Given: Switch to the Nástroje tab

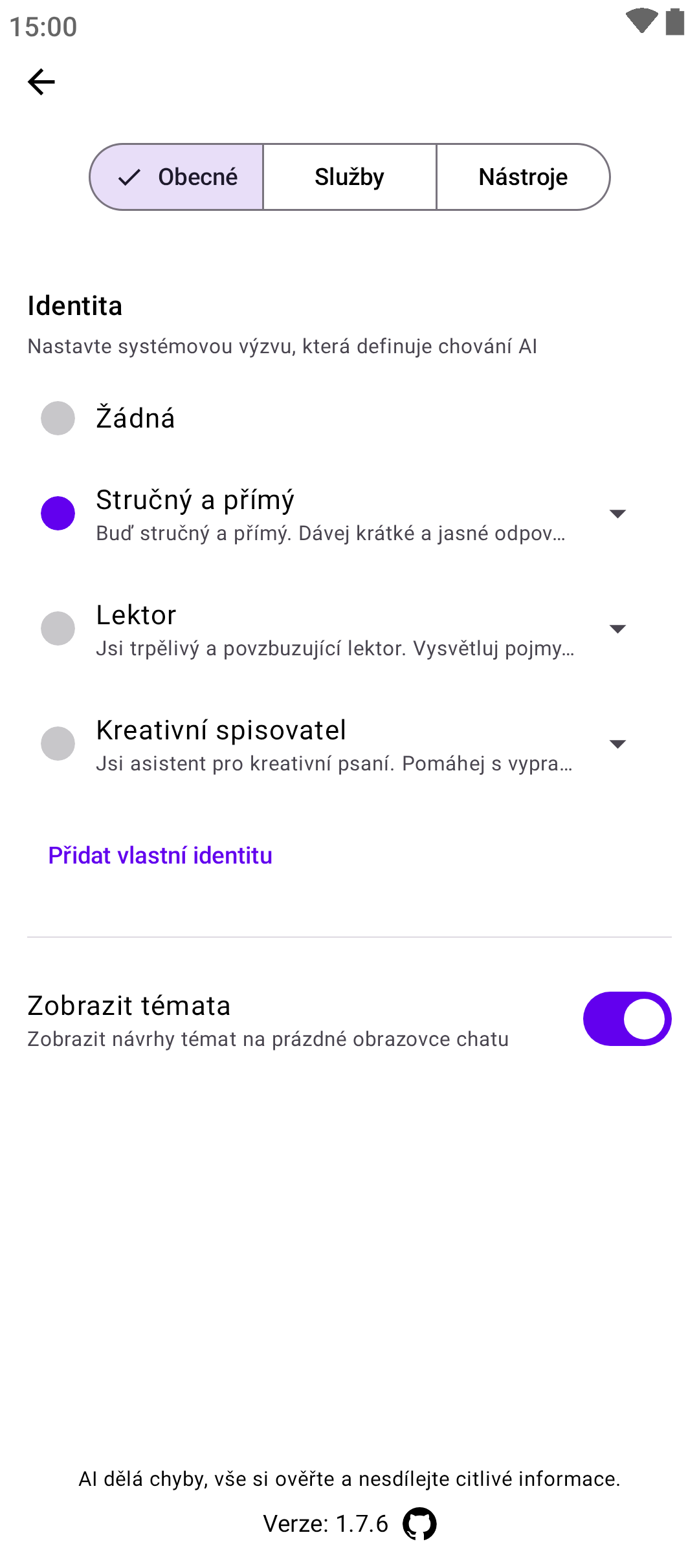Looking at the screenshot, I should tap(523, 177).
